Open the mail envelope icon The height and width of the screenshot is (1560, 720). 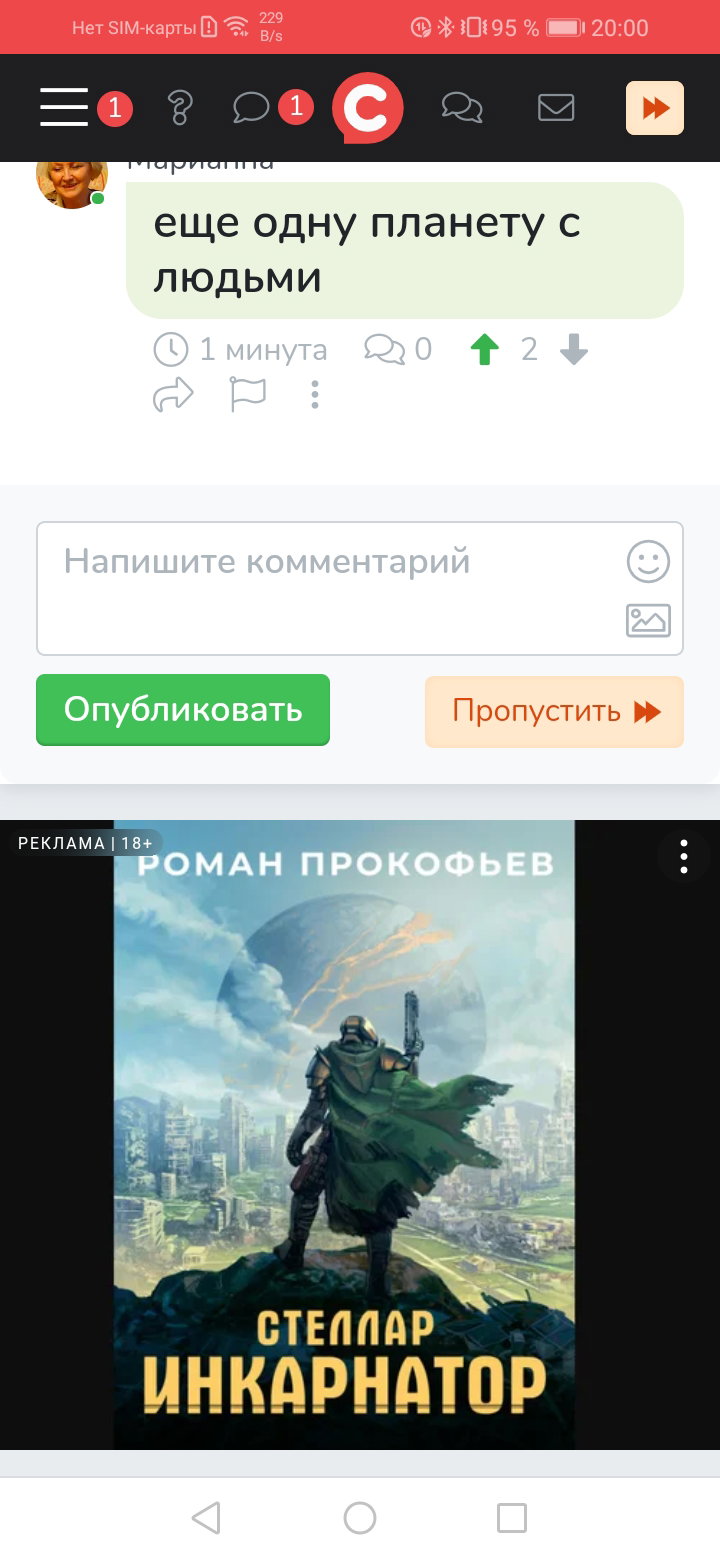556,107
